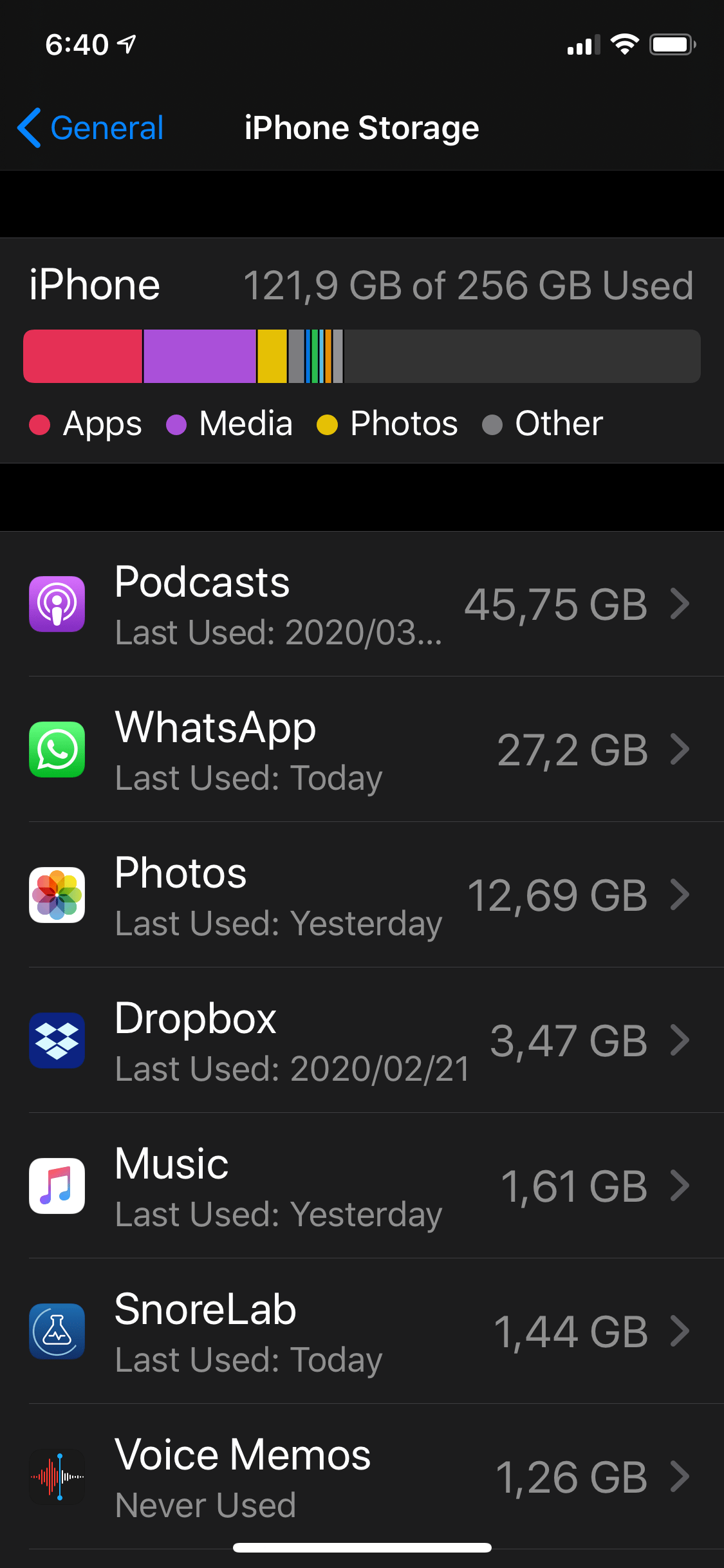This screenshot has width=724, height=1568.
Task: Tap the SnoreLab app icon
Action: (57, 1331)
